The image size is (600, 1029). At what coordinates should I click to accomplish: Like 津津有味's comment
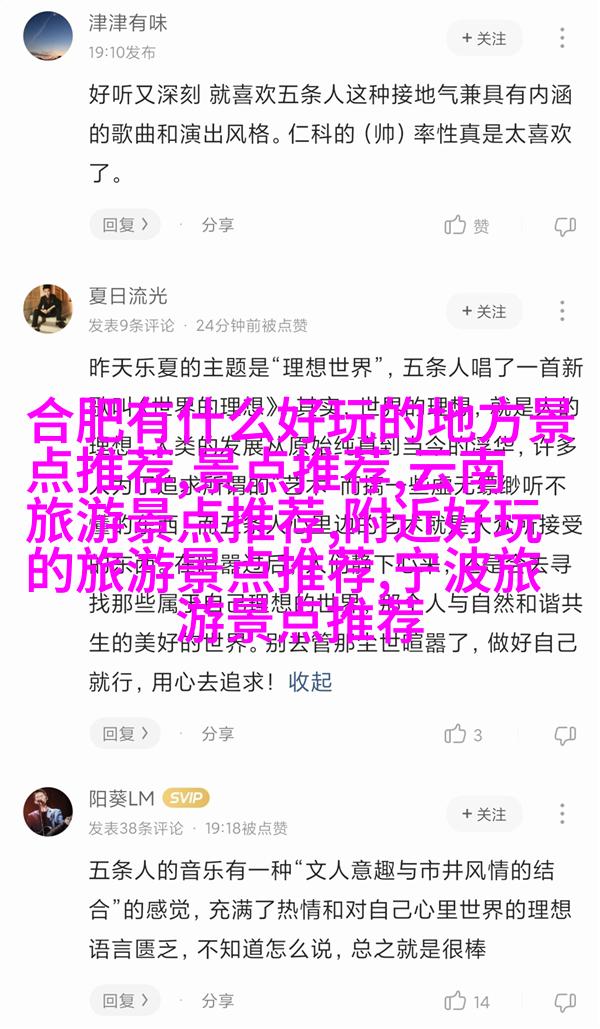(467, 225)
